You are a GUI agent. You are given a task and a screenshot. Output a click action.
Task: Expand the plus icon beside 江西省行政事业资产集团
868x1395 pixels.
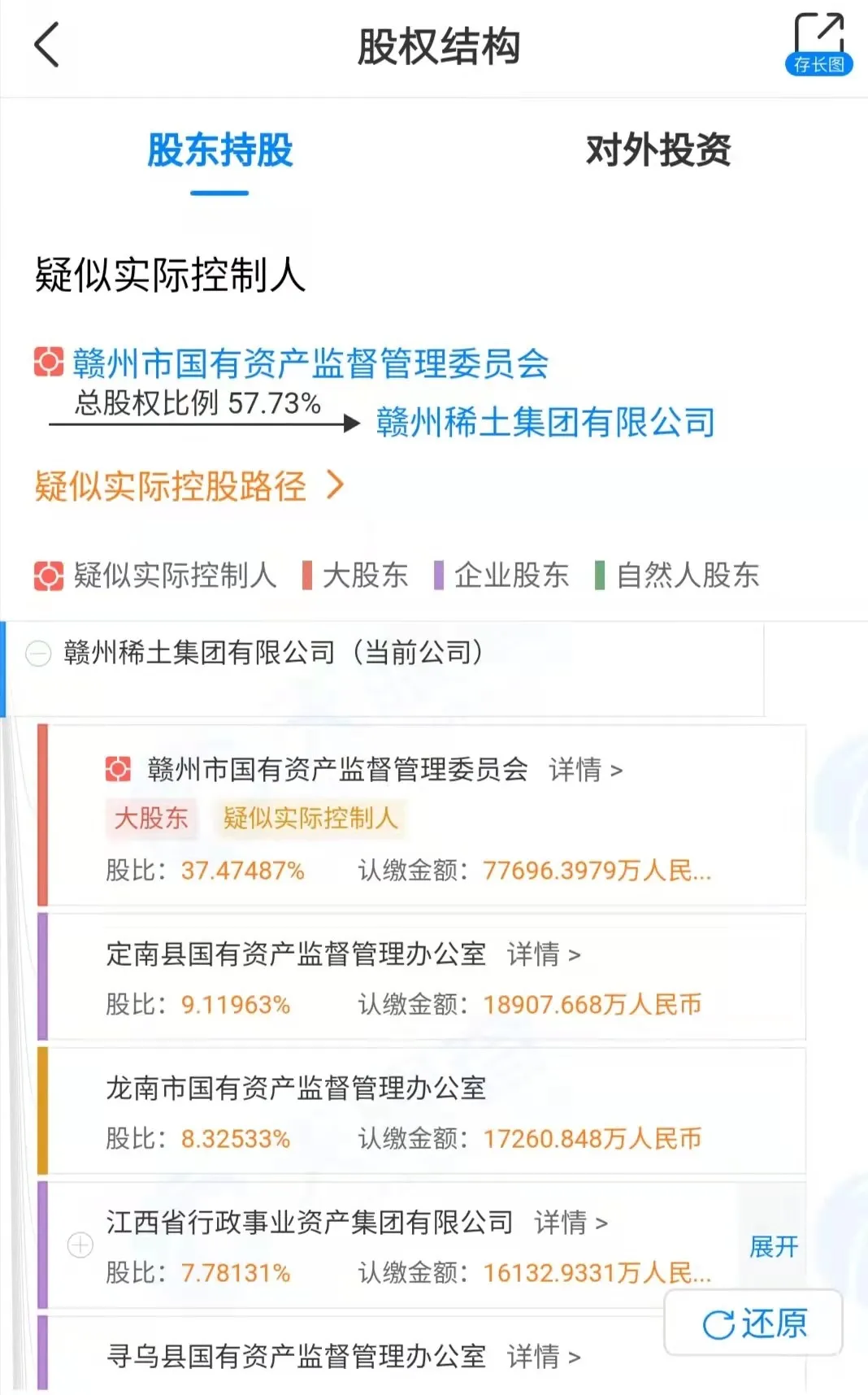click(x=80, y=1245)
